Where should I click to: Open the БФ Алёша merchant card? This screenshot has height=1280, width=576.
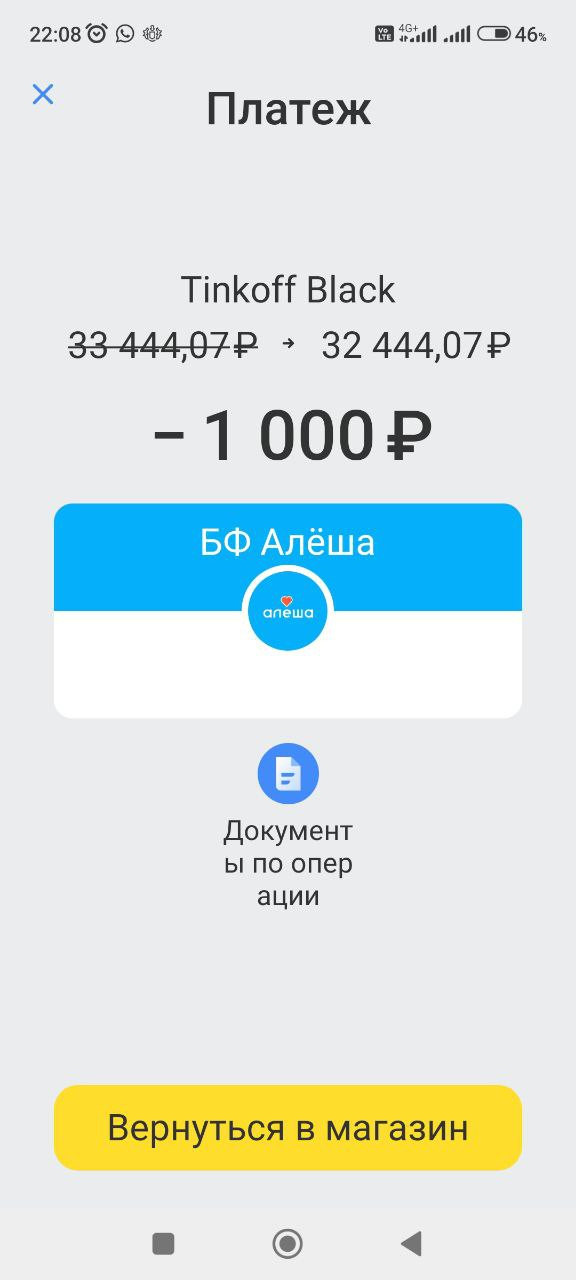[288, 610]
